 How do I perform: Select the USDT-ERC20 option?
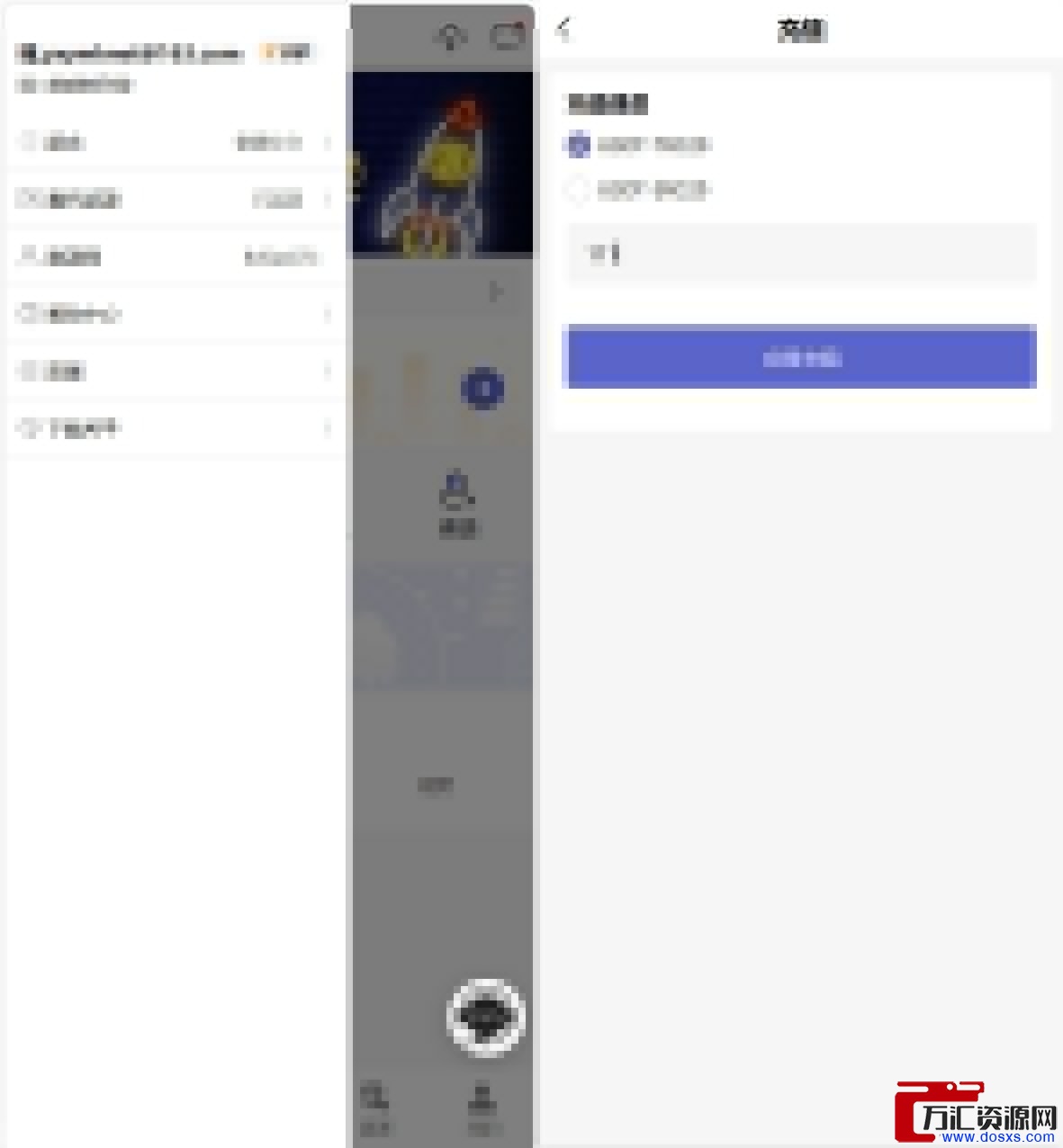coord(578,190)
